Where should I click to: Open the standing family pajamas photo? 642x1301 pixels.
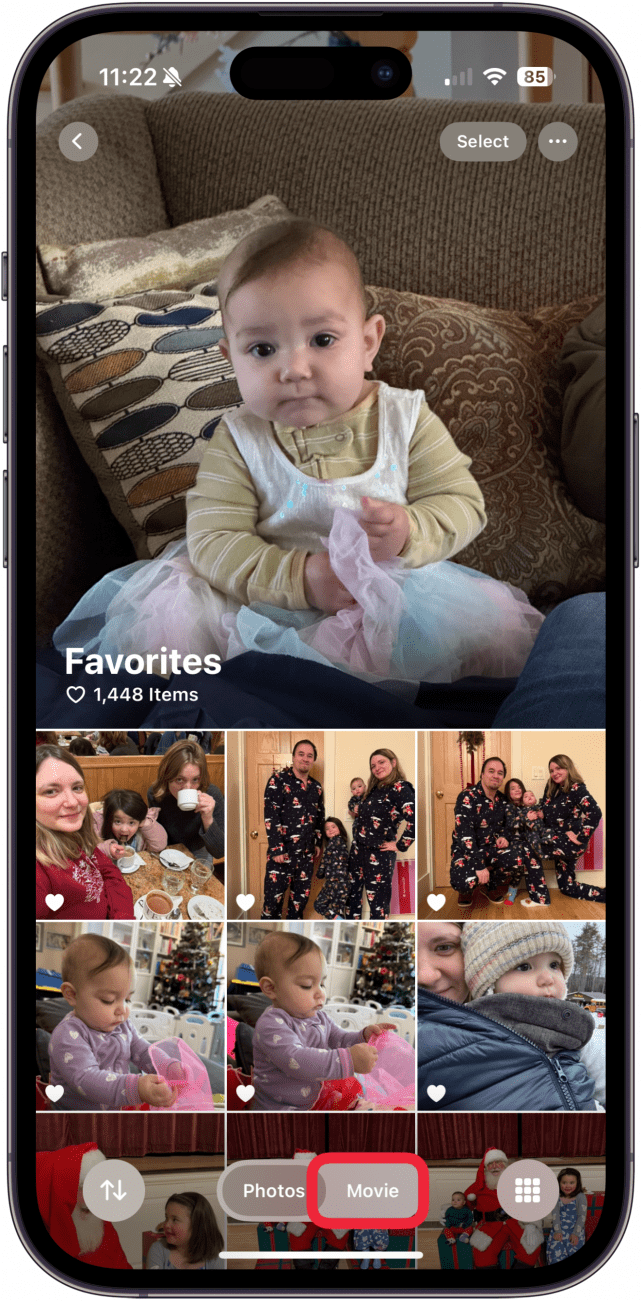pyautogui.click(x=321, y=824)
